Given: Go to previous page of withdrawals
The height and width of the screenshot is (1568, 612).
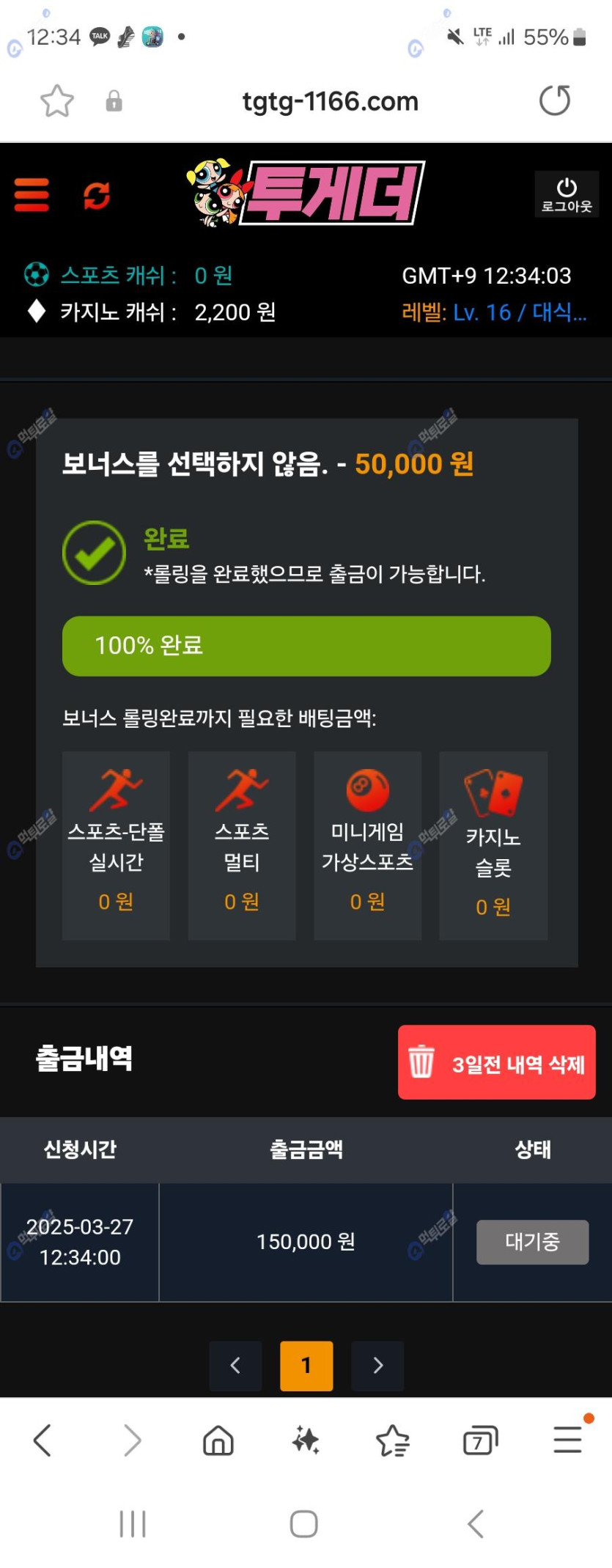Looking at the screenshot, I should (235, 1365).
